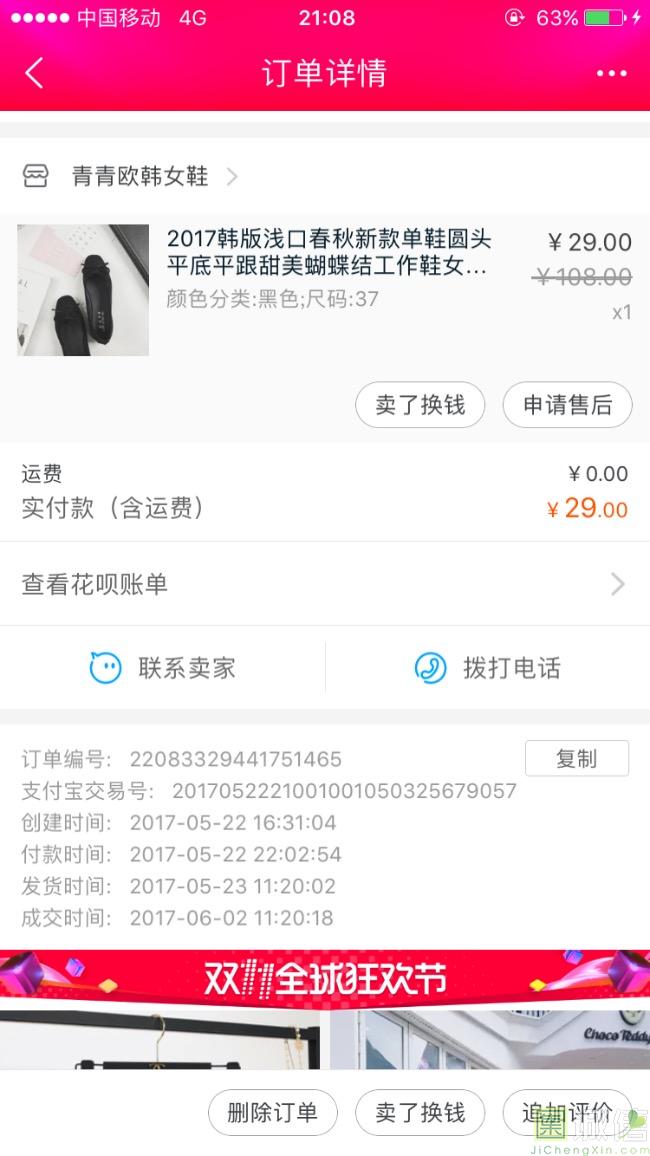
Task: Open the three-dot overflow menu
Action: [611, 73]
